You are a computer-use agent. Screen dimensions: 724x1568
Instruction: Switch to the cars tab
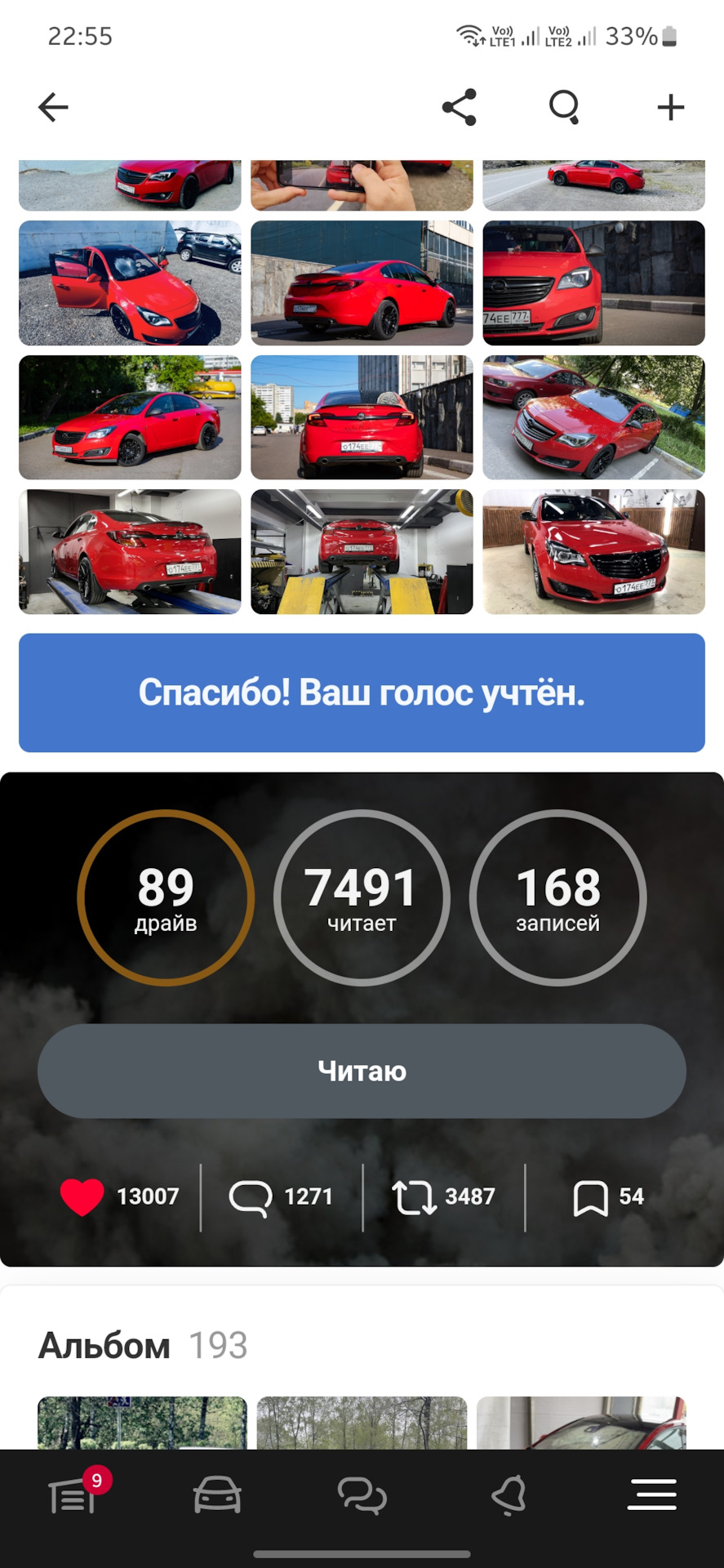pos(217,1496)
